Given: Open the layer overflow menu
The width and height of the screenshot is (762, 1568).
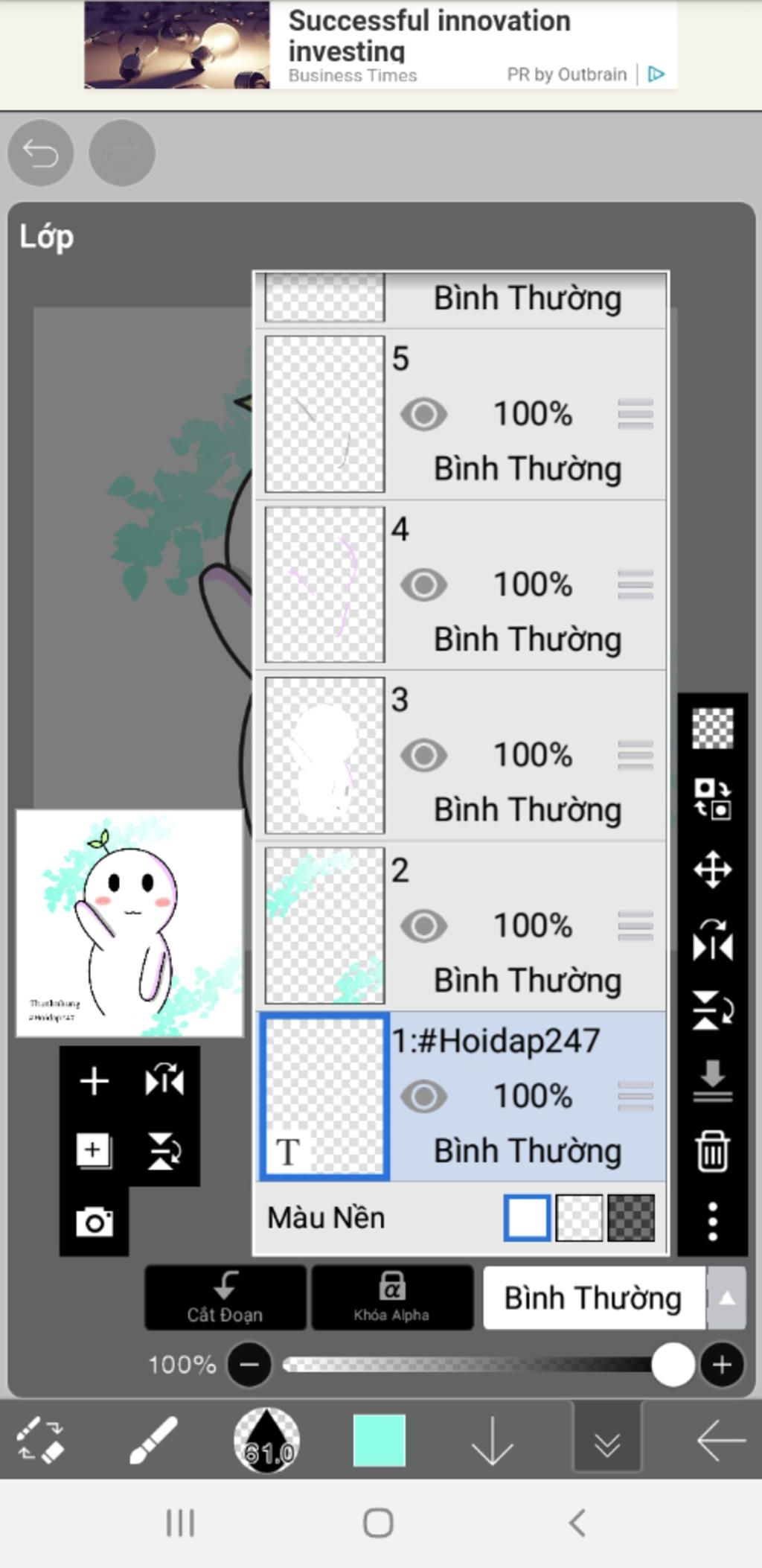Looking at the screenshot, I should [x=712, y=1221].
